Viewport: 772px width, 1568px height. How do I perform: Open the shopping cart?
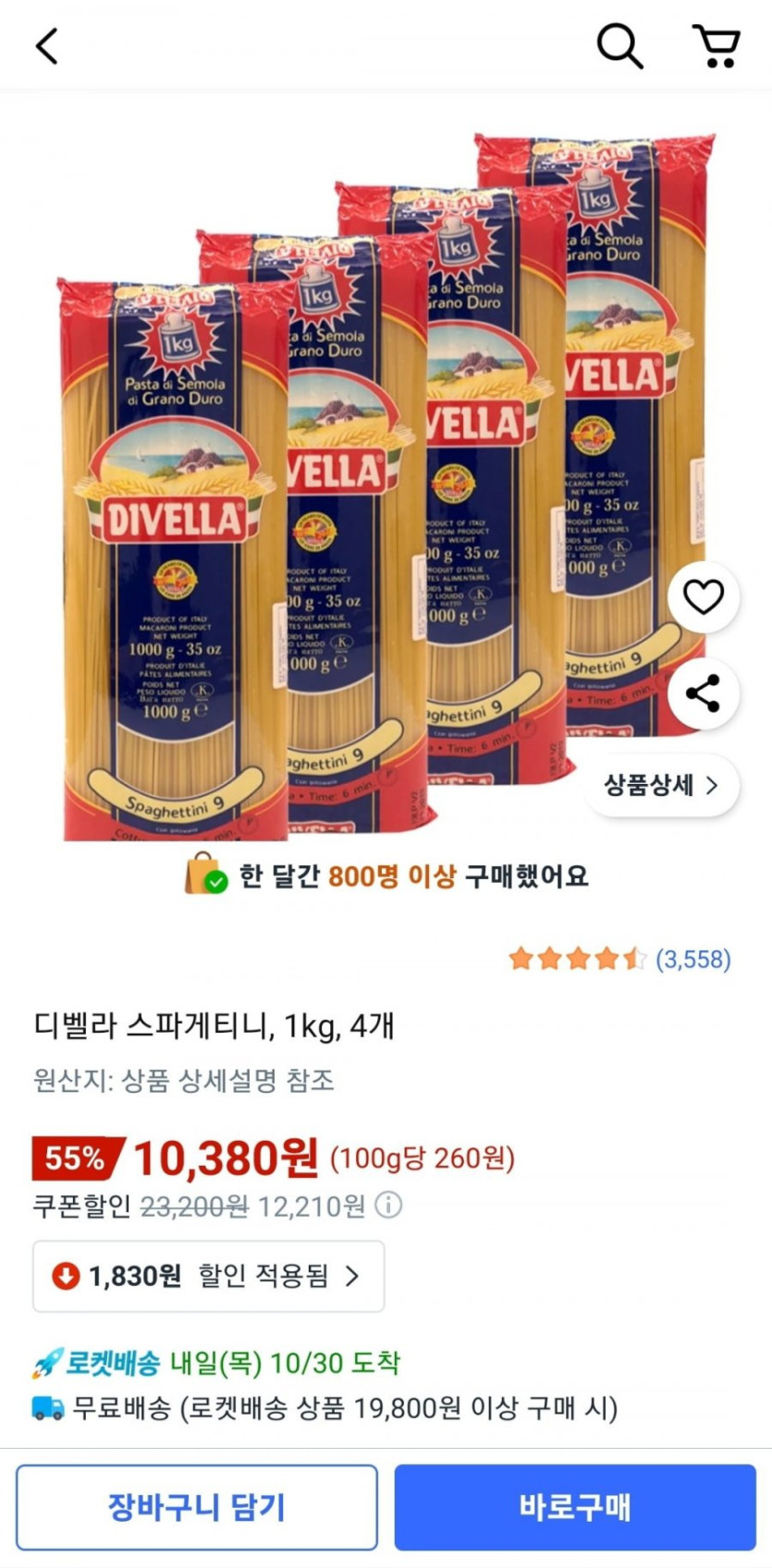point(717,45)
